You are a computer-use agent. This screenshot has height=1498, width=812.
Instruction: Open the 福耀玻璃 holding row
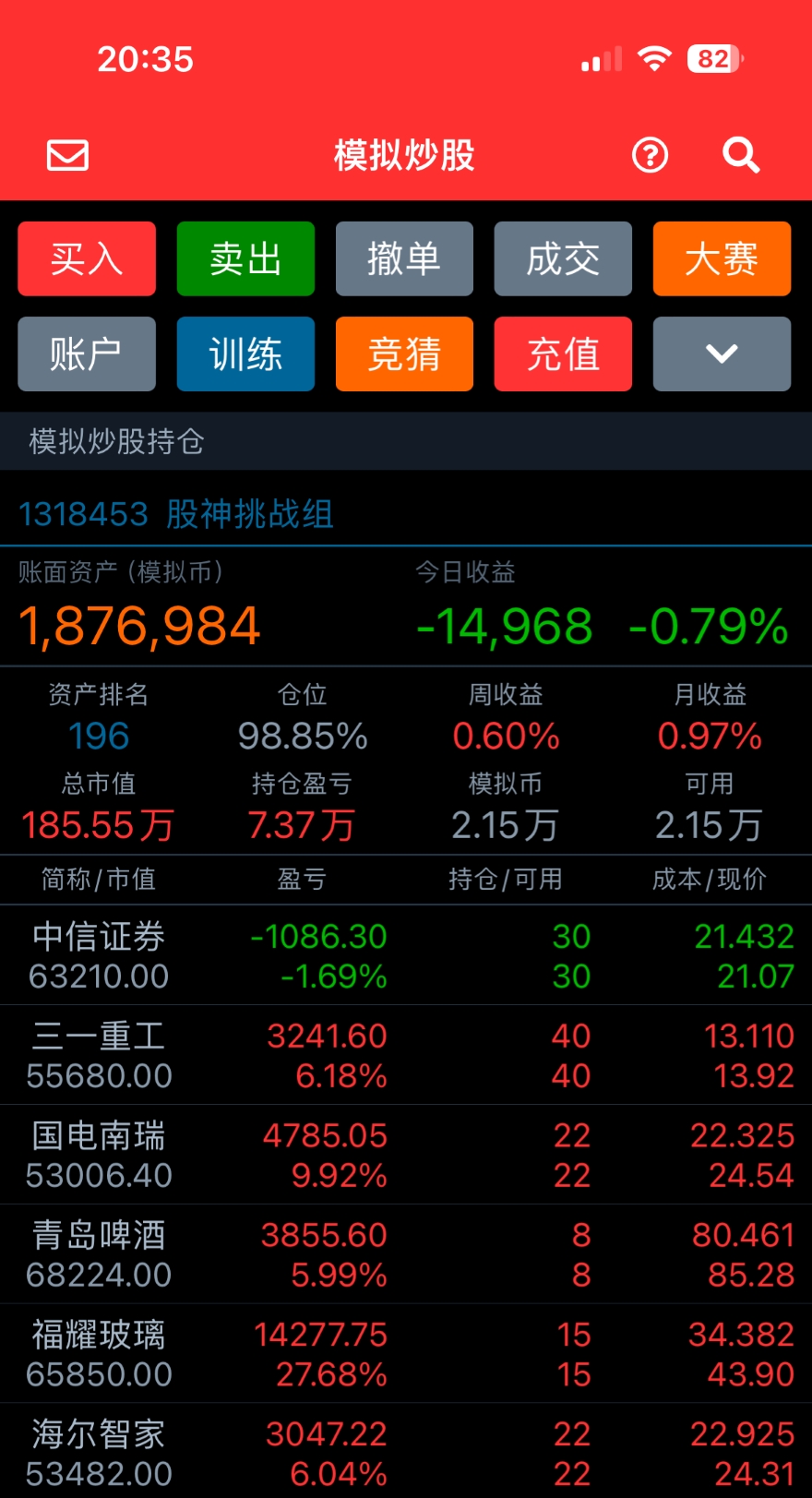pyautogui.click(x=406, y=1354)
